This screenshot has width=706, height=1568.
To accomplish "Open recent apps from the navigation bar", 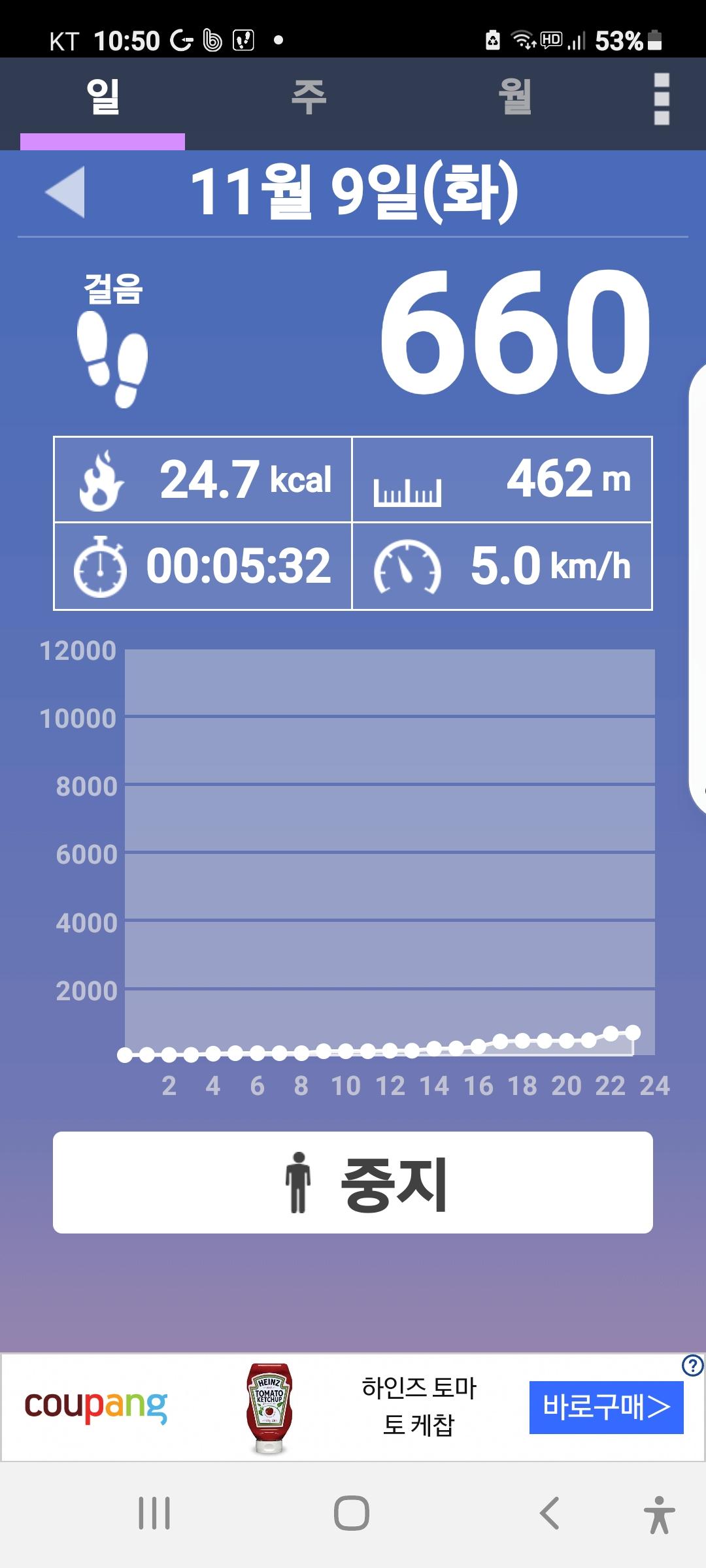I will pos(154,1513).
